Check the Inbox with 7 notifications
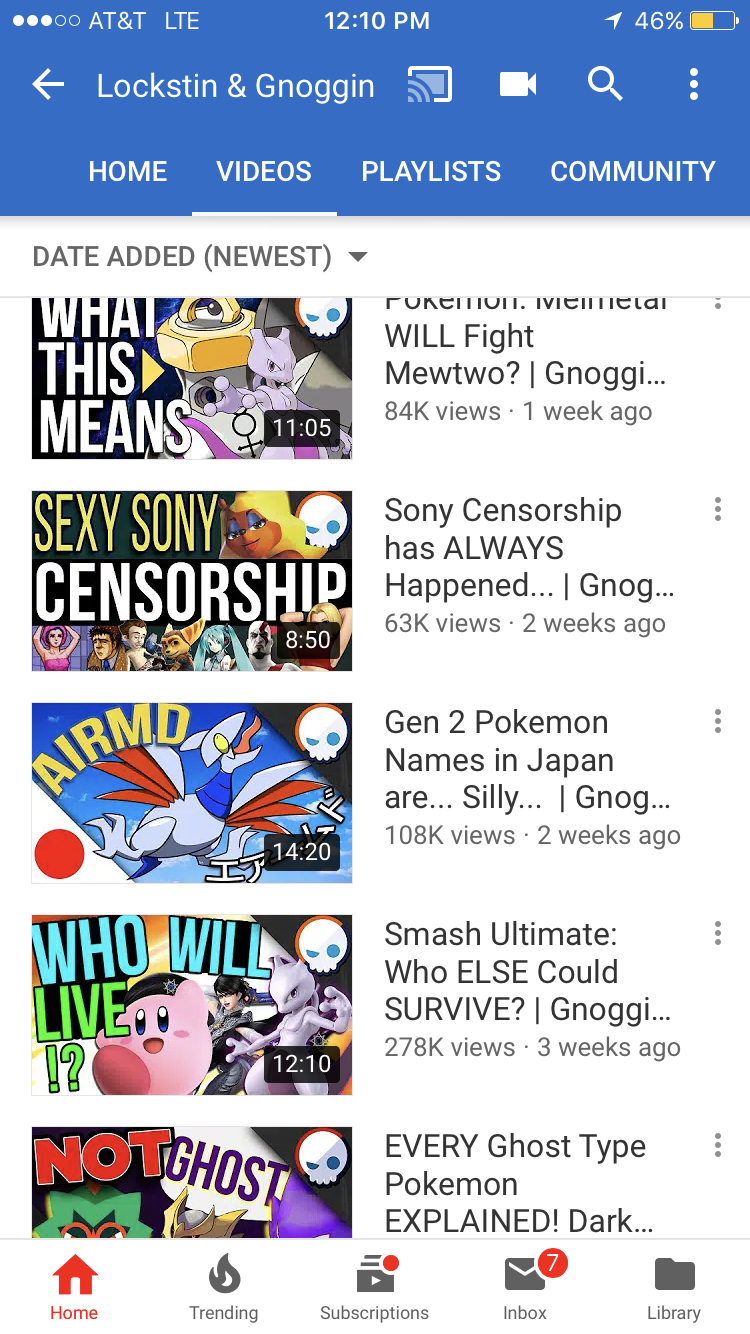Screen dimensions: 750x1334 (525, 1288)
